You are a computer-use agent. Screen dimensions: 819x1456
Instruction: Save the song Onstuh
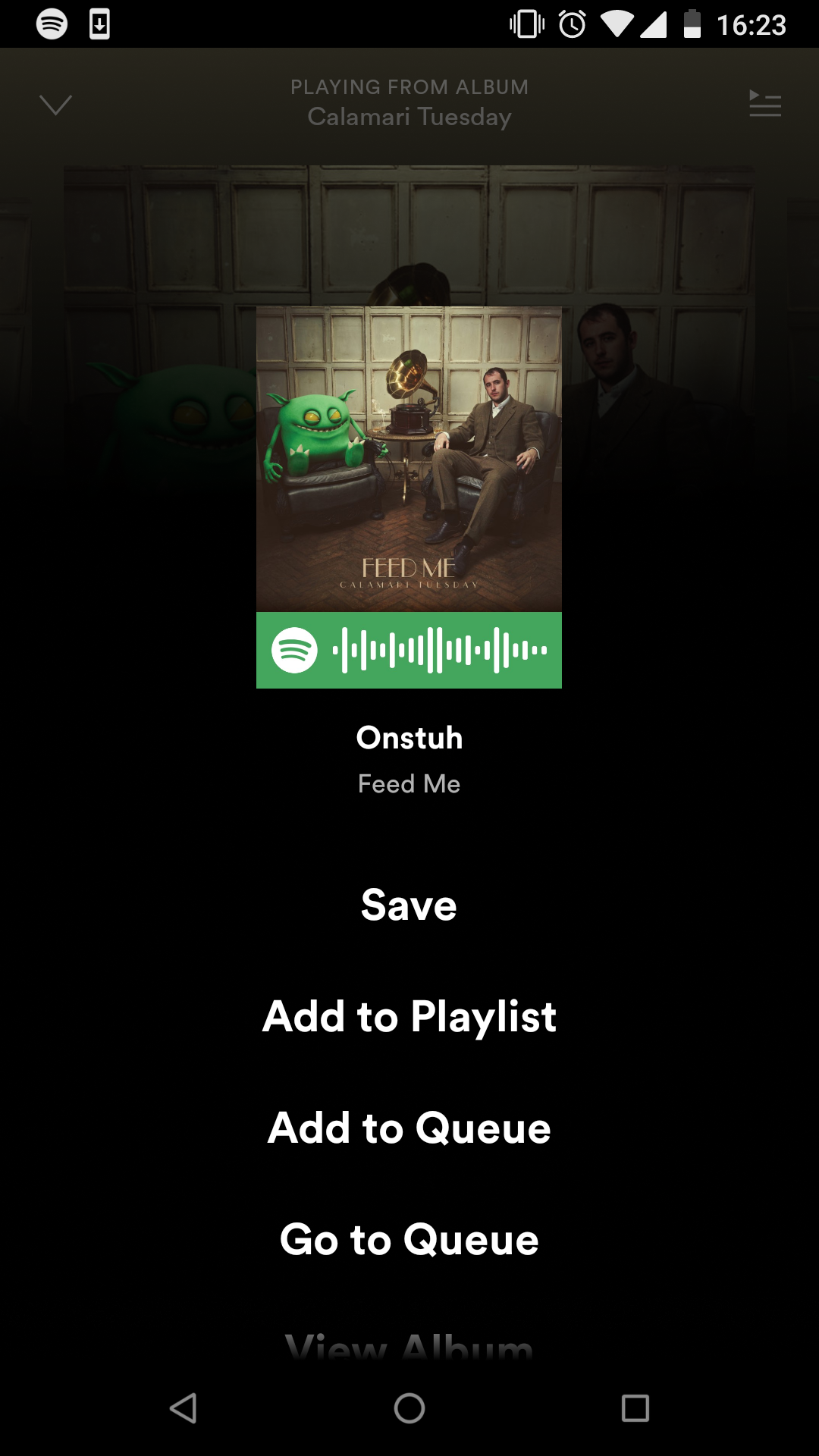409,905
